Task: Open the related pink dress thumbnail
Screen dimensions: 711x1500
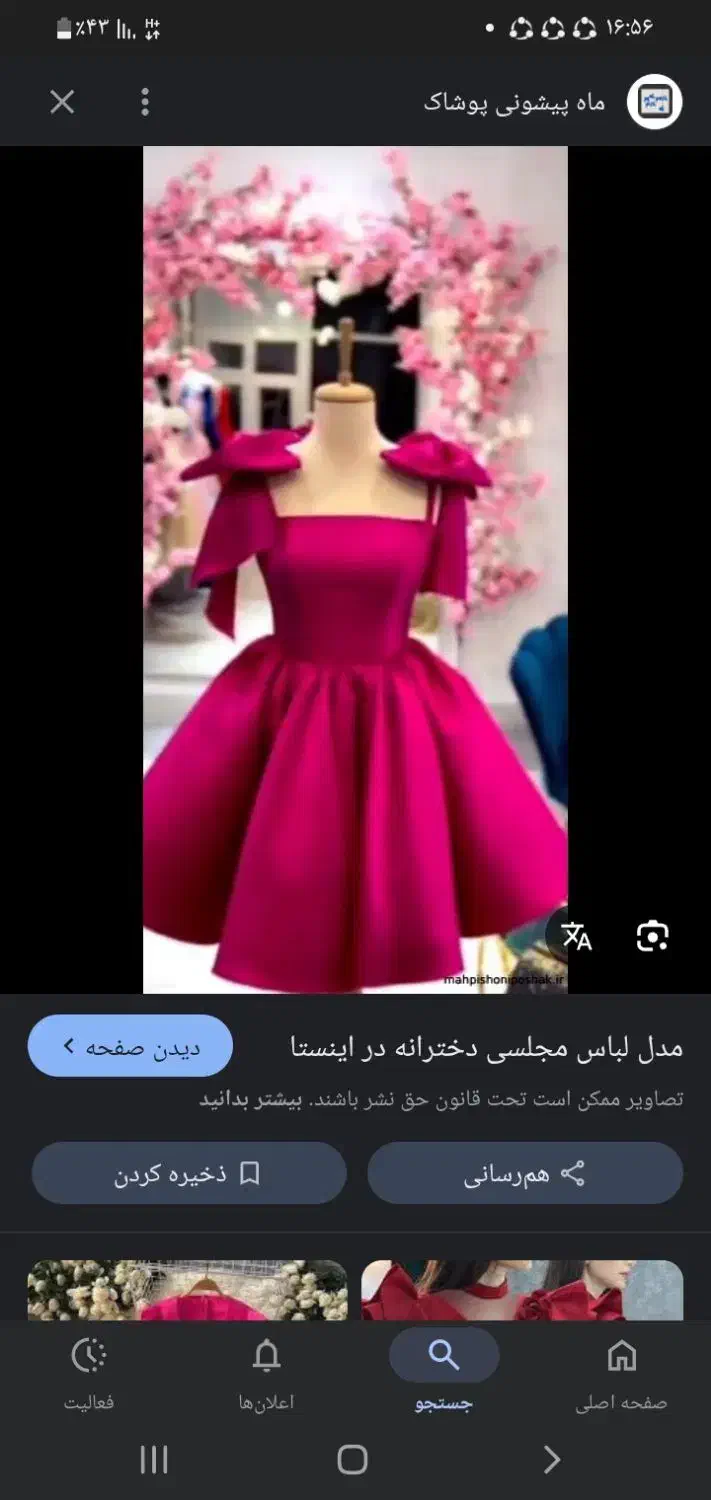Action: pos(188,1290)
